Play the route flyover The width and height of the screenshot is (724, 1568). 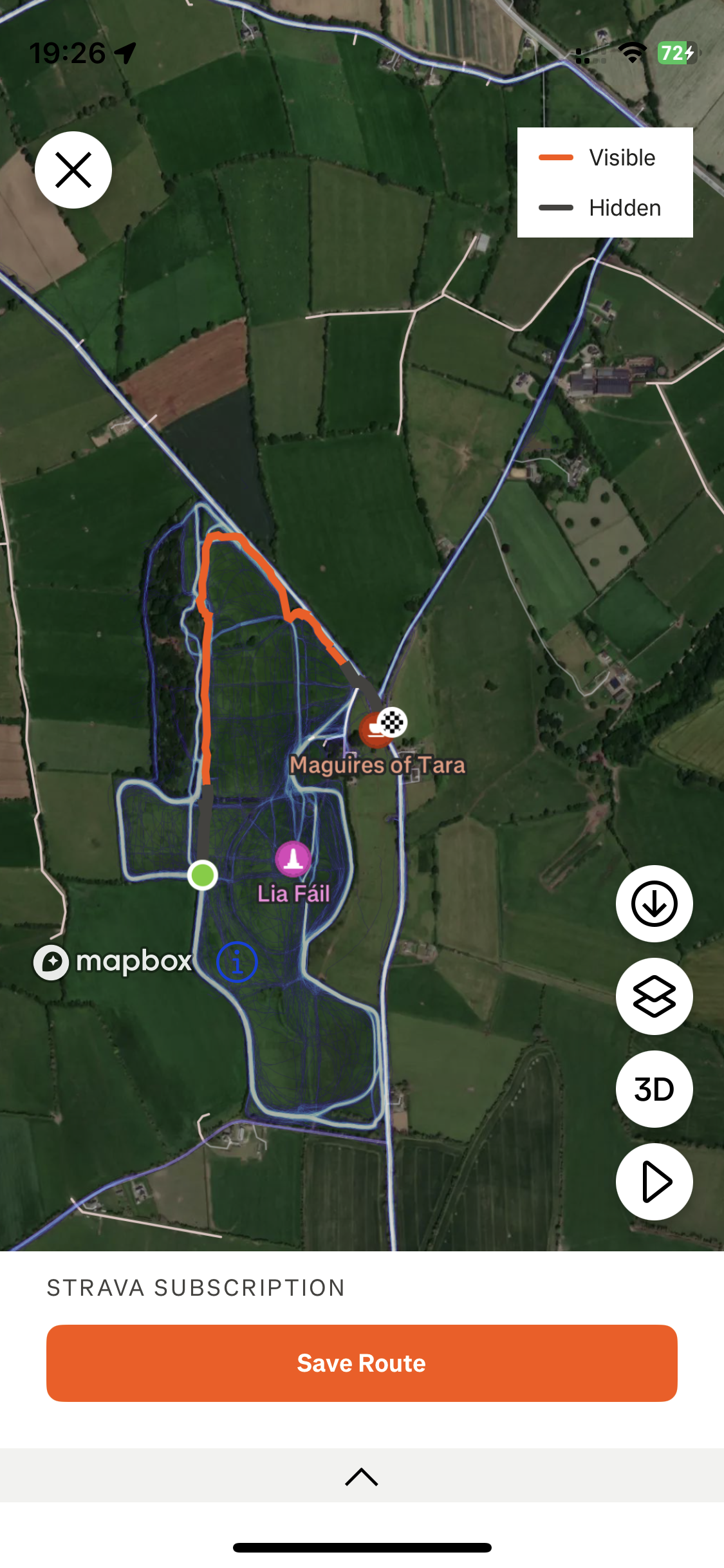(654, 1182)
